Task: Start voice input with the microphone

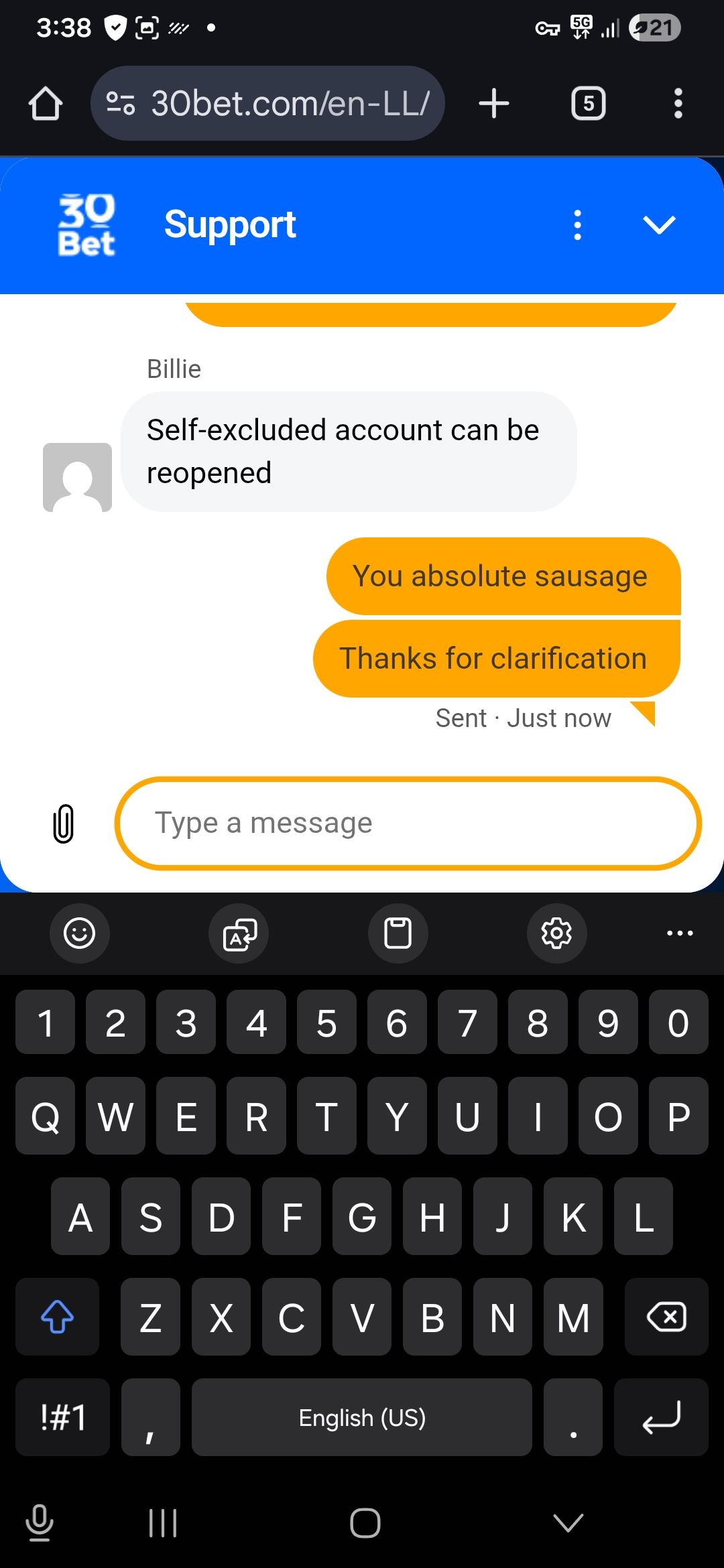Action: (x=40, y=1522)
